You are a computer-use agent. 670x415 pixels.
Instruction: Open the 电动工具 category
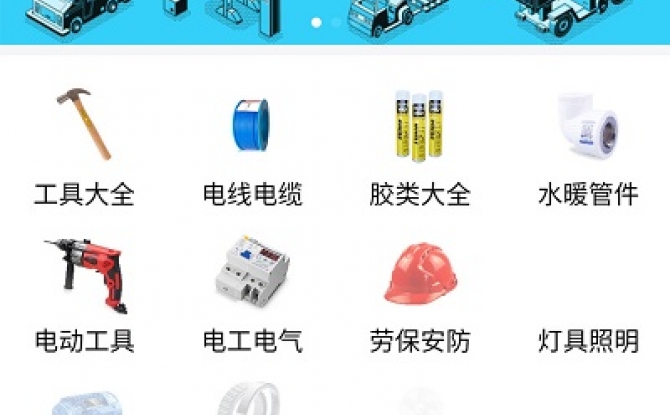tap(84, 292)
